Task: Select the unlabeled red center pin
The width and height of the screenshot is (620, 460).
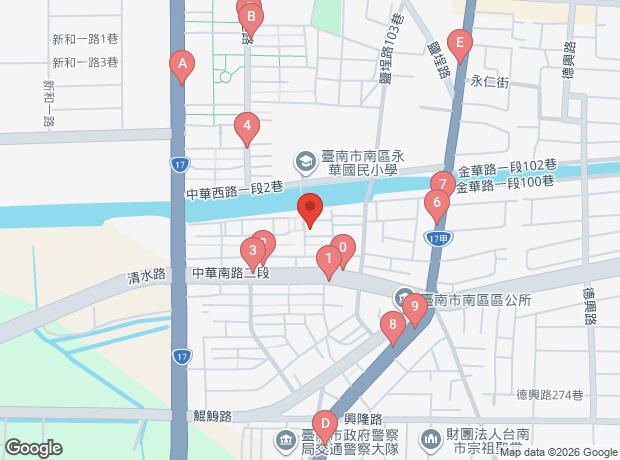Action: tap(310, 209)
